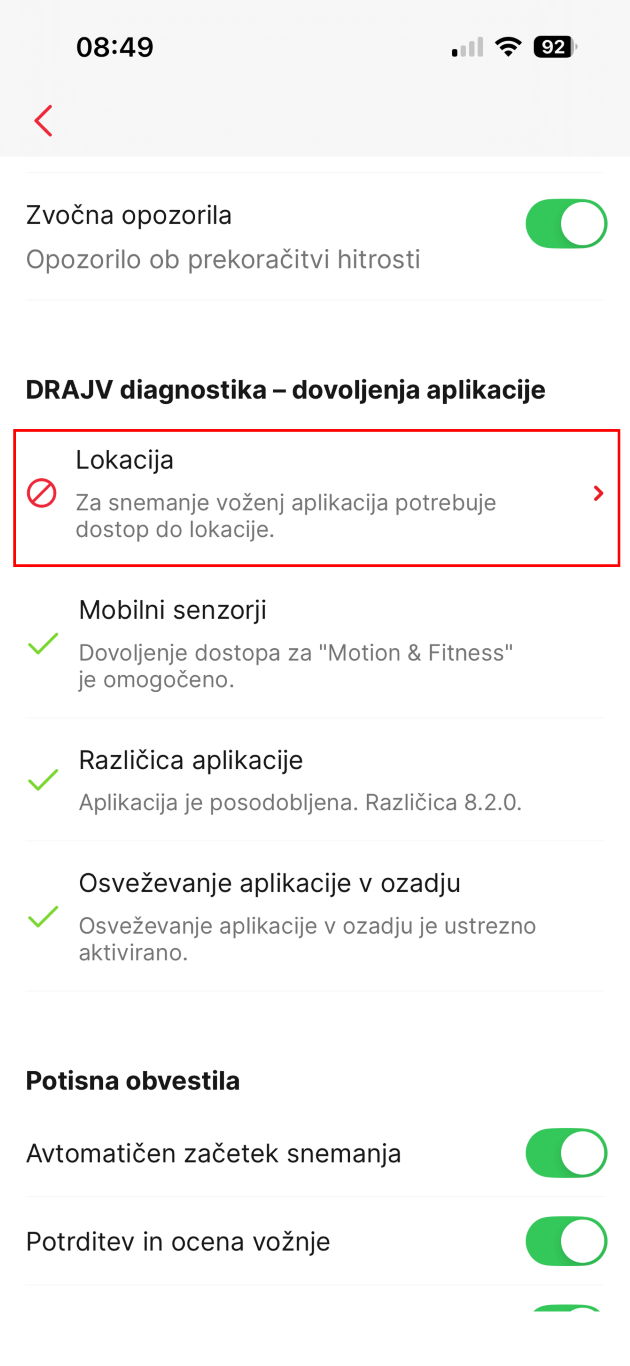Open the Lokacija permission row
This screenshot has width=630, height=1366.
click(316, 497)
